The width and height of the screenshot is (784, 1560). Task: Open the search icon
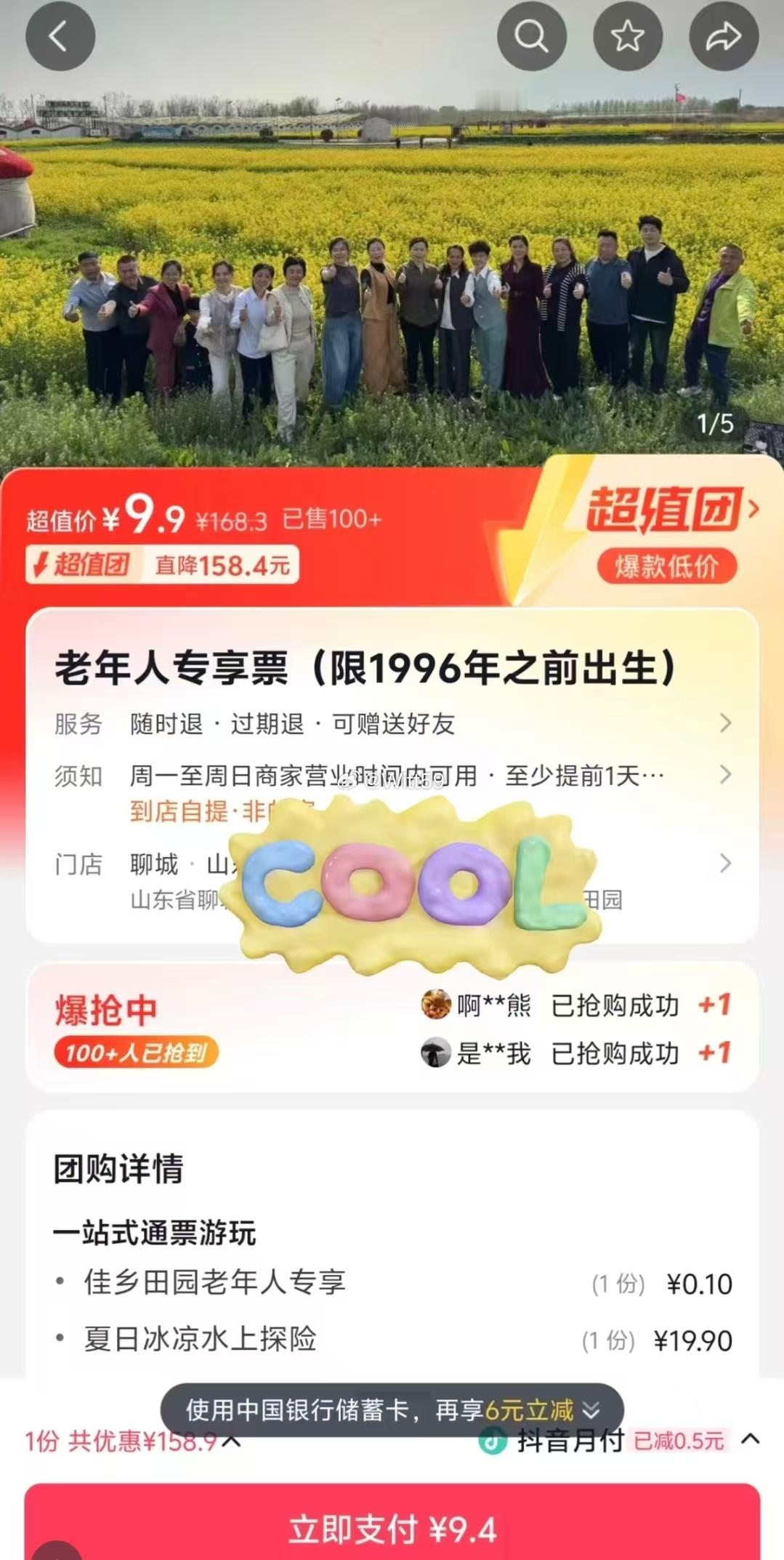[x=532, y=36]
